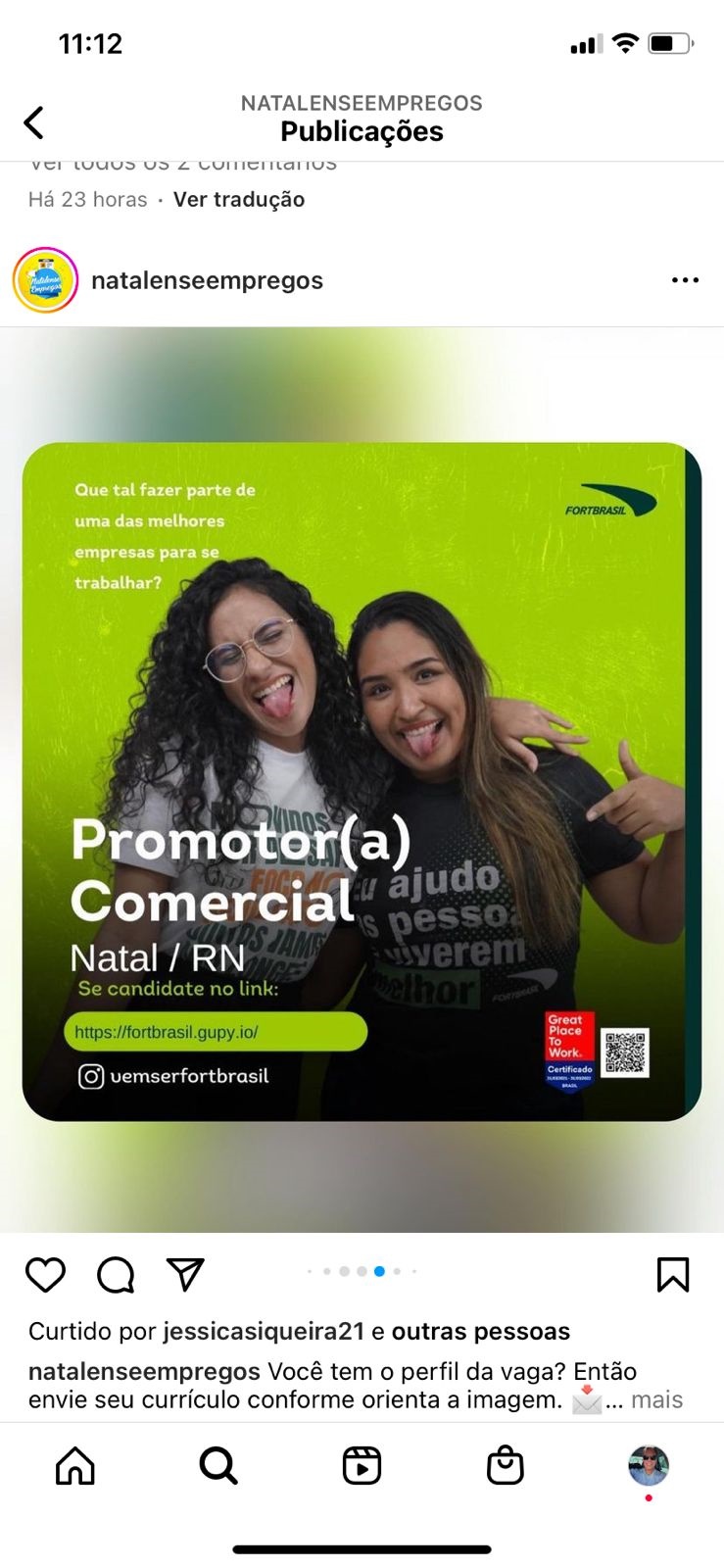Open the Shop tab

tap(506, 1466)
